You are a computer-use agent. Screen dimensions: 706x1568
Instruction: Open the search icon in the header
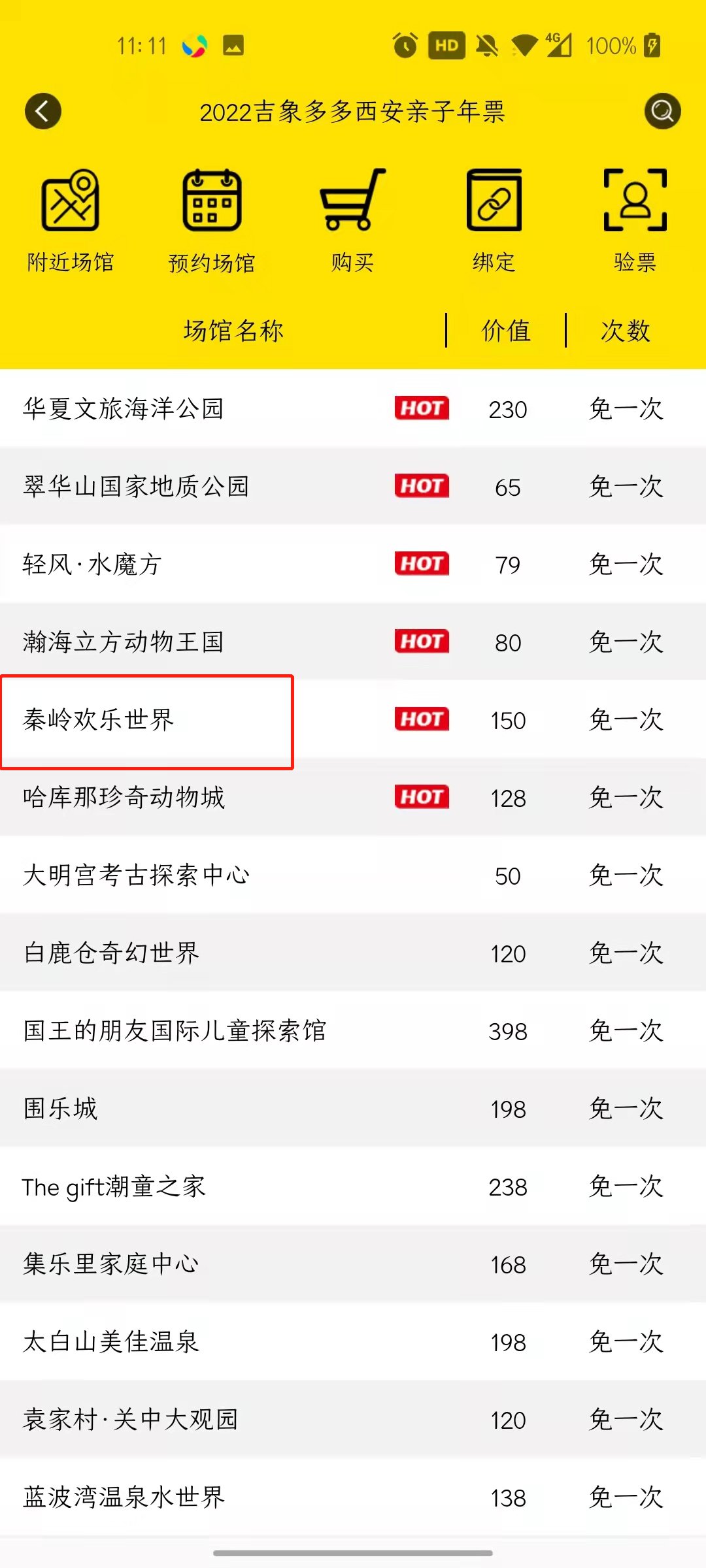coord(662,111)
